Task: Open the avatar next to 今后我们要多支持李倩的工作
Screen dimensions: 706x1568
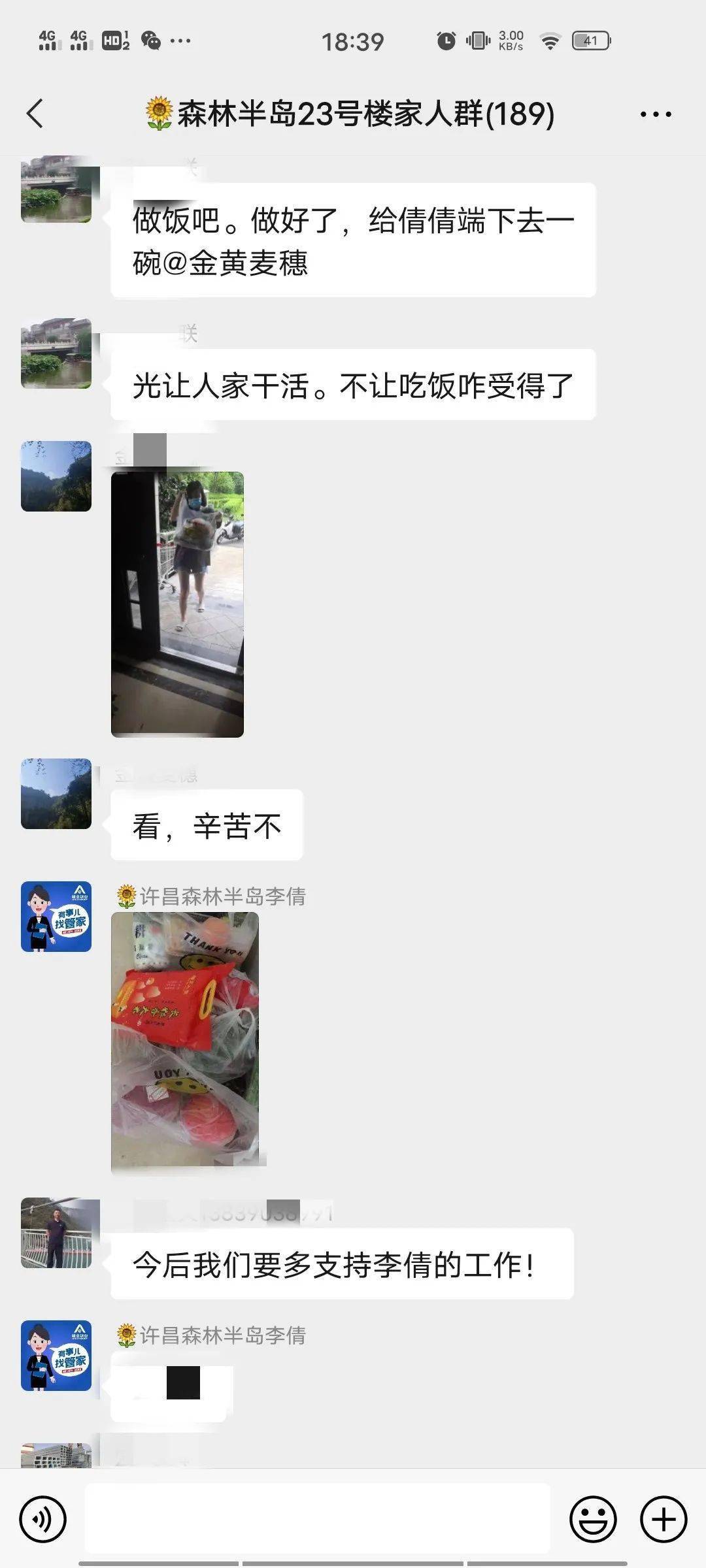Action: click(56, 1233)
